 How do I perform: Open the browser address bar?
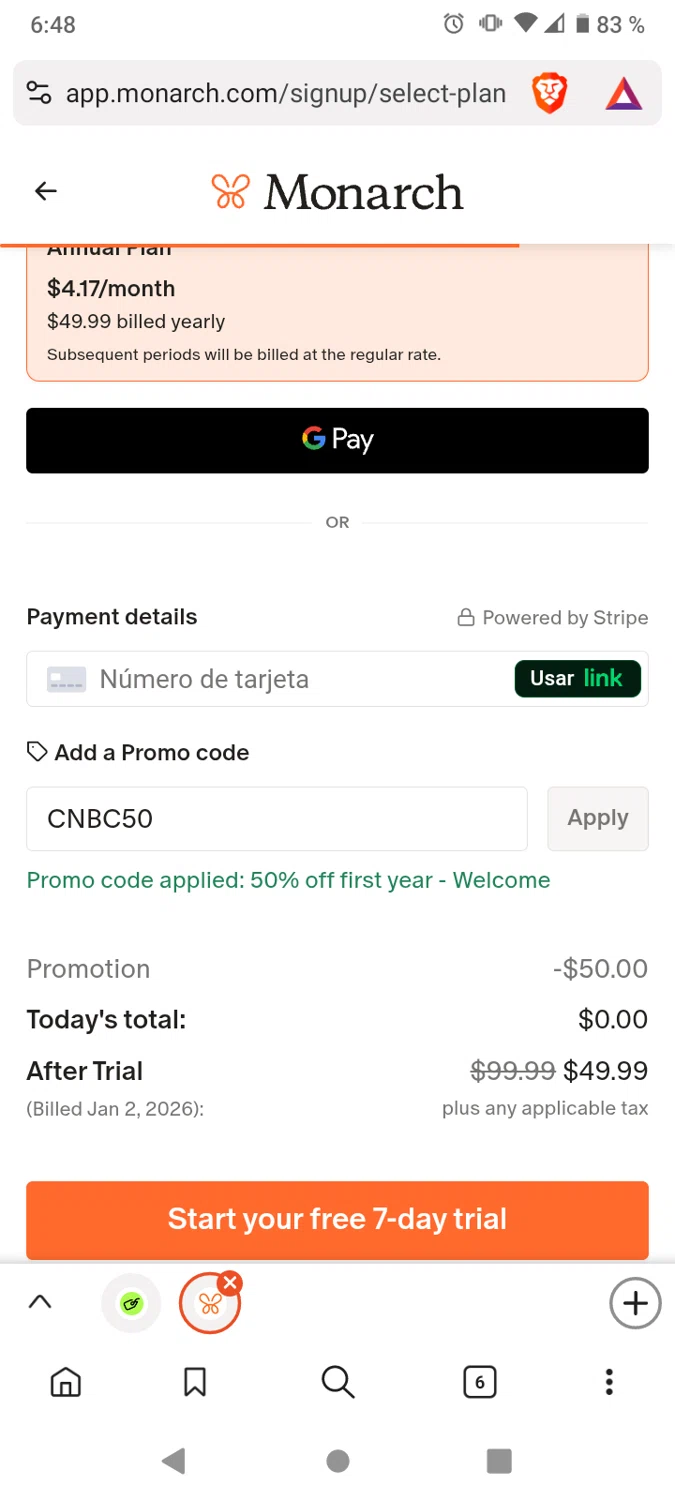pyautogui.click(x=285, y=94)
